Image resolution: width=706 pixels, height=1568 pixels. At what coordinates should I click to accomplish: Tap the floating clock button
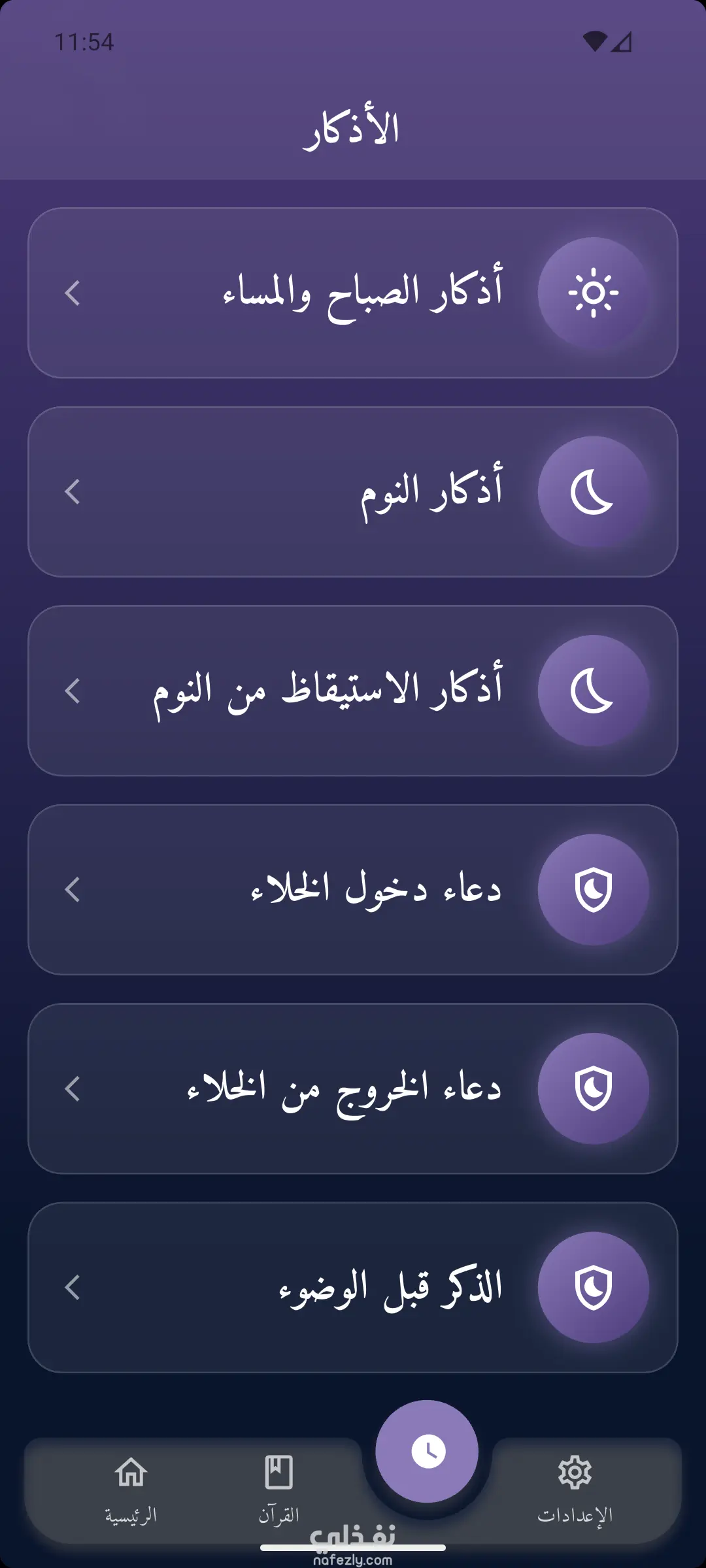[427, 1452]
